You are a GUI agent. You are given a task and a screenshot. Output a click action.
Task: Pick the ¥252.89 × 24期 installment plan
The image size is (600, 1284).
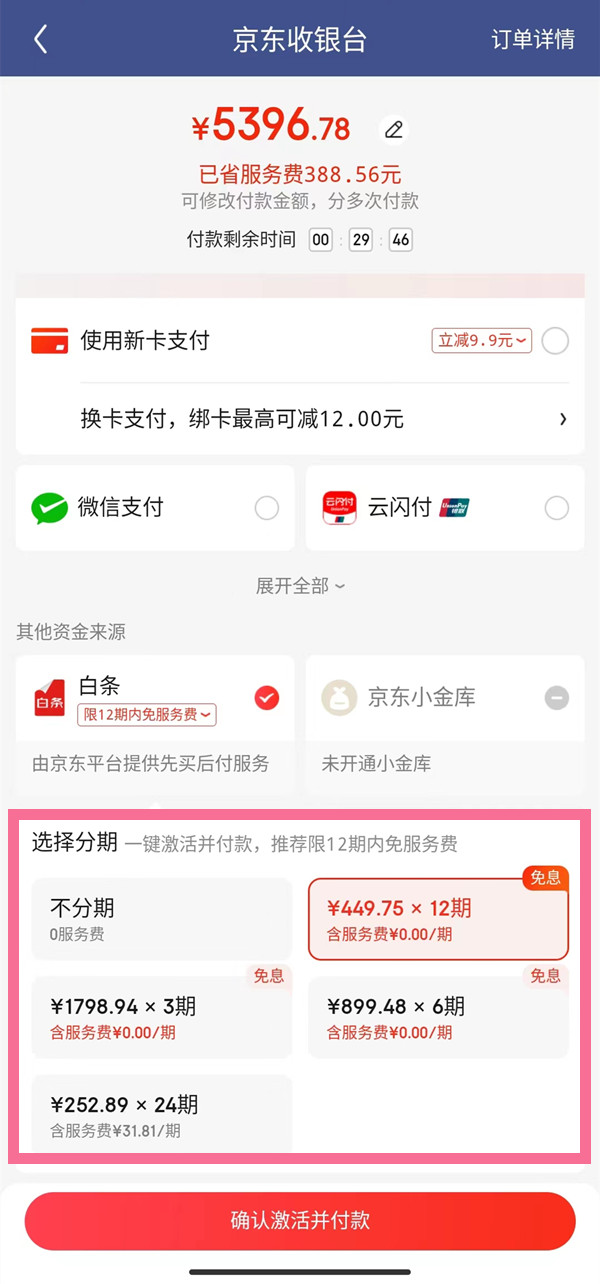(161, 1115)
